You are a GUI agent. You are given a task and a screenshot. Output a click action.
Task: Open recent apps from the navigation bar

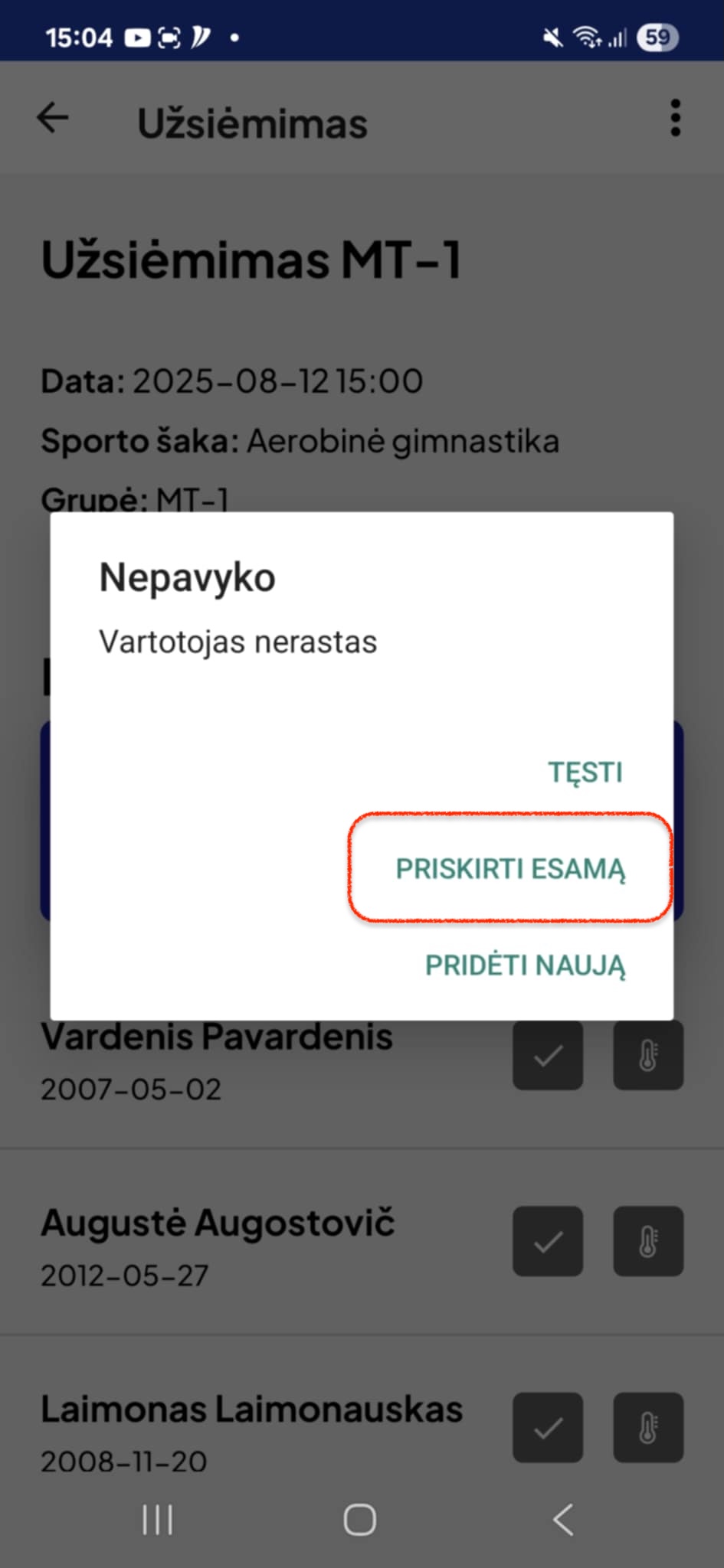coord(157,1519)
